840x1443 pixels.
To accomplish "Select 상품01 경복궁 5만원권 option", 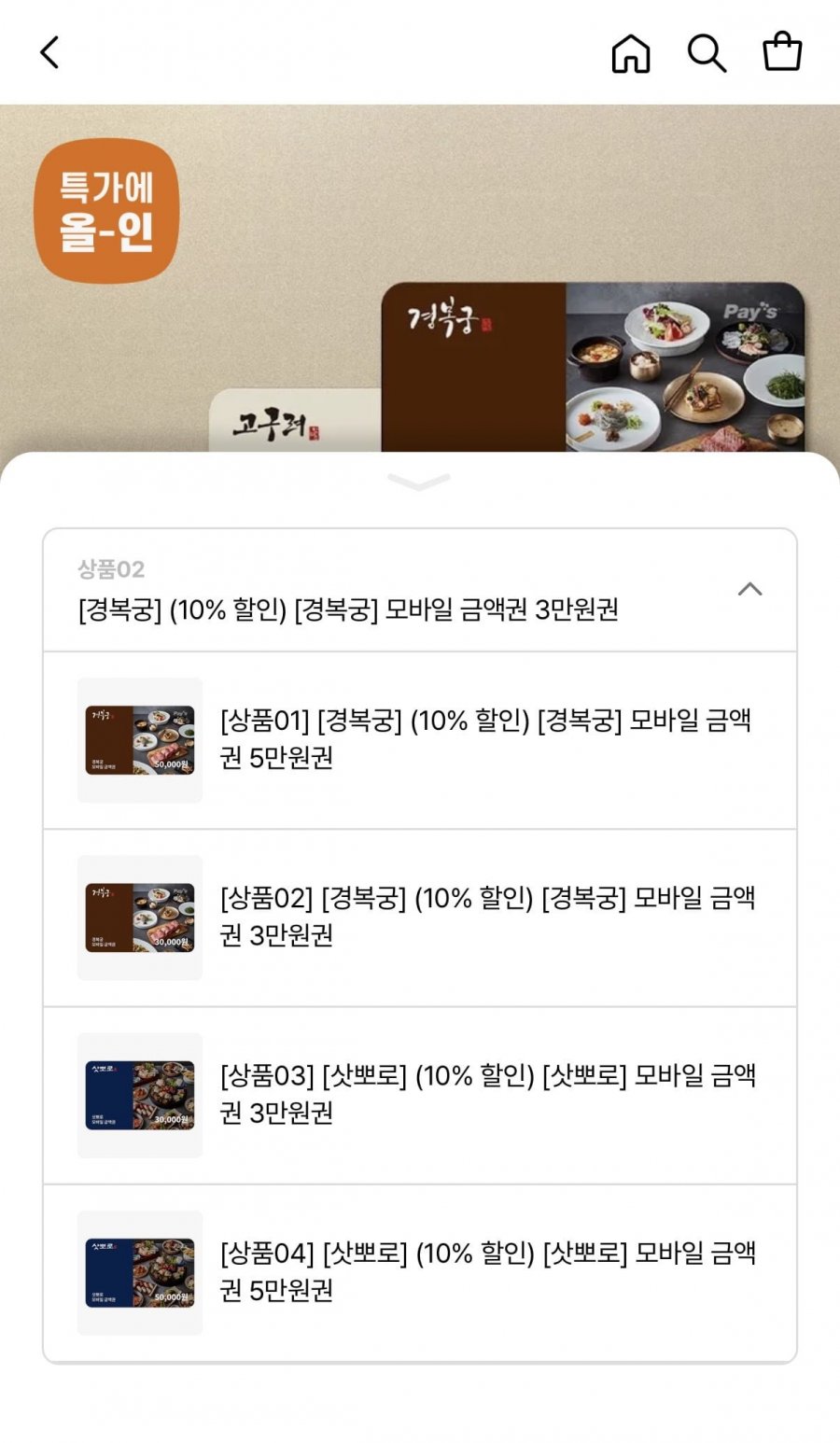I will coord(420,739).
